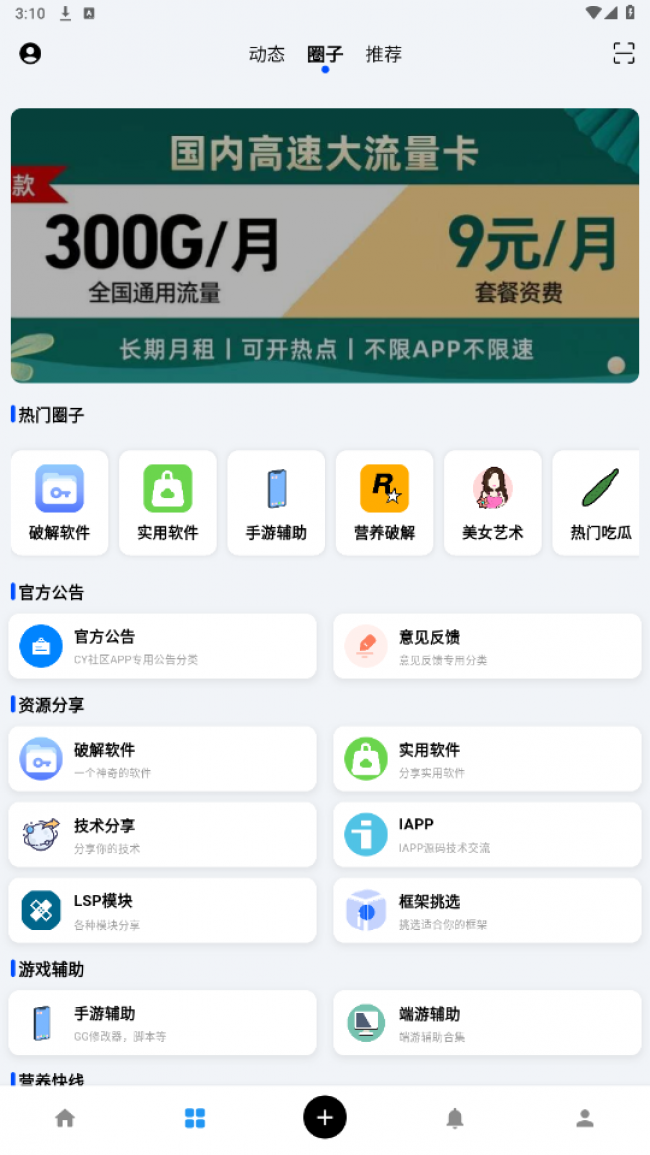This screenshot has height=1155, width=650.
Task: Open the 热门吃瓜 hot circle
Action: coord(600,502)
